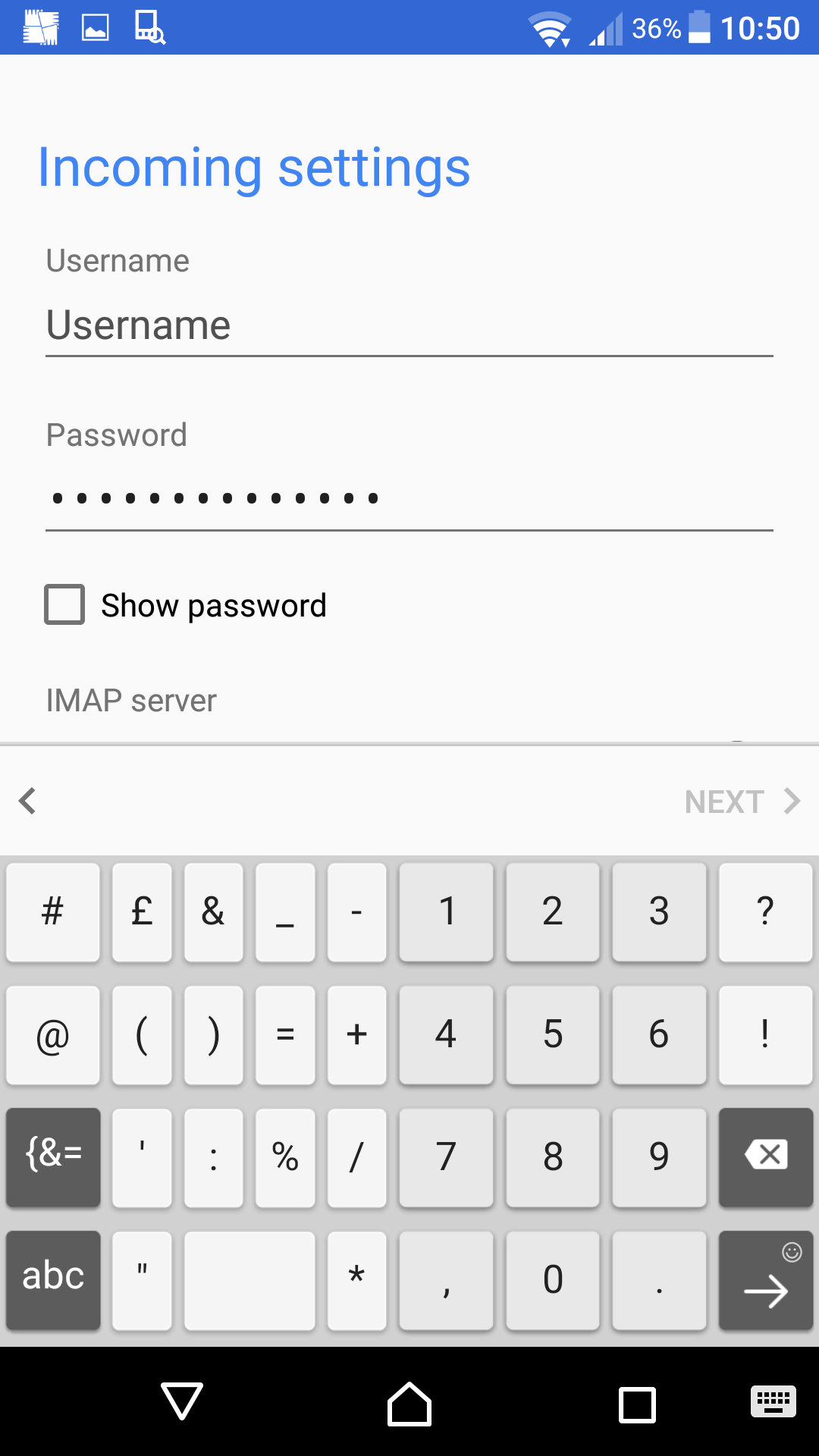Image resolution: width=819 pixels, height=1456 pixels.
Task: Check the Show password box
Action: tap(64, 604)
